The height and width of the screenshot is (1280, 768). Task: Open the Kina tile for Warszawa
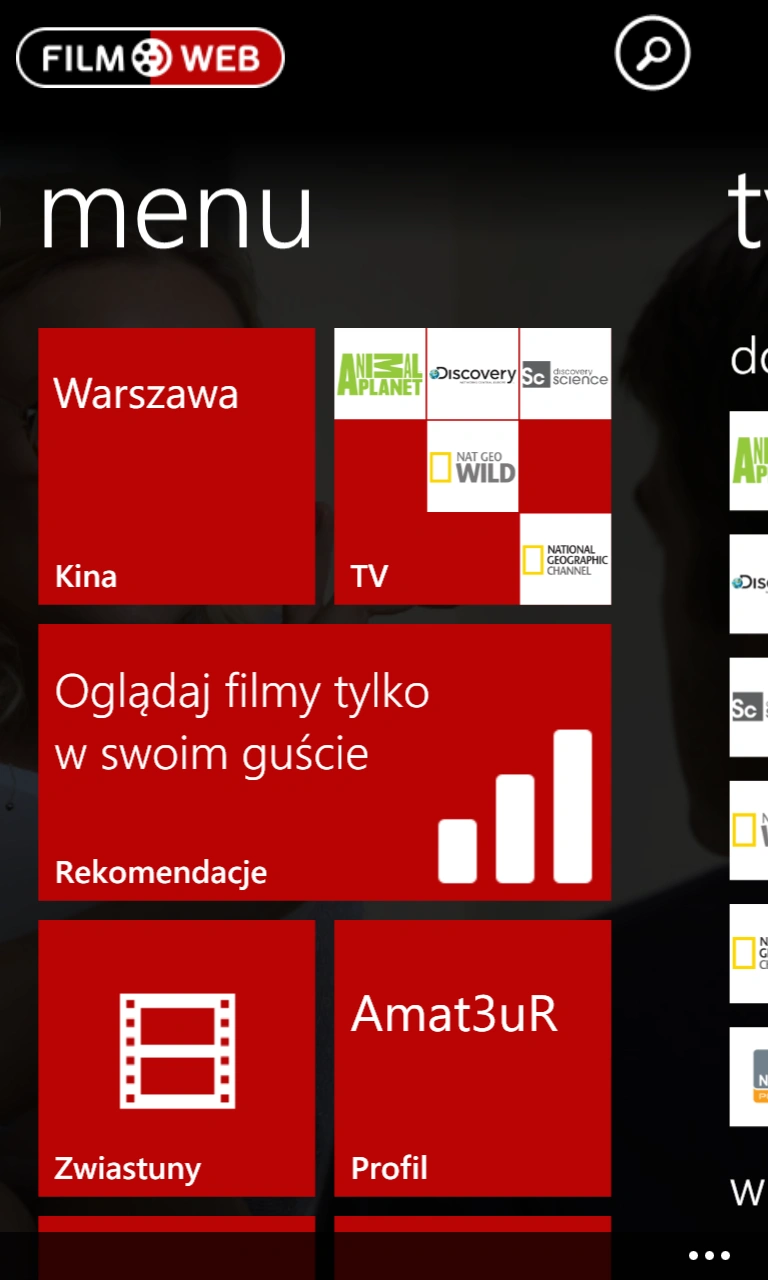tap(176, 466)
